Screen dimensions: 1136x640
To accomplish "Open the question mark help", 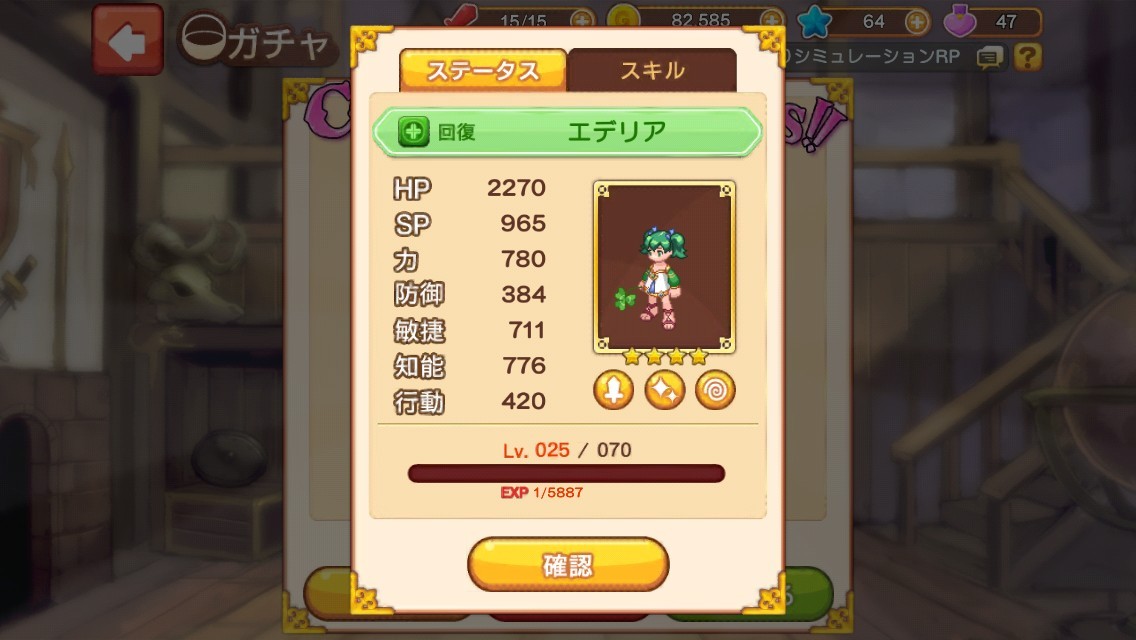I will tap(1027, 58).
